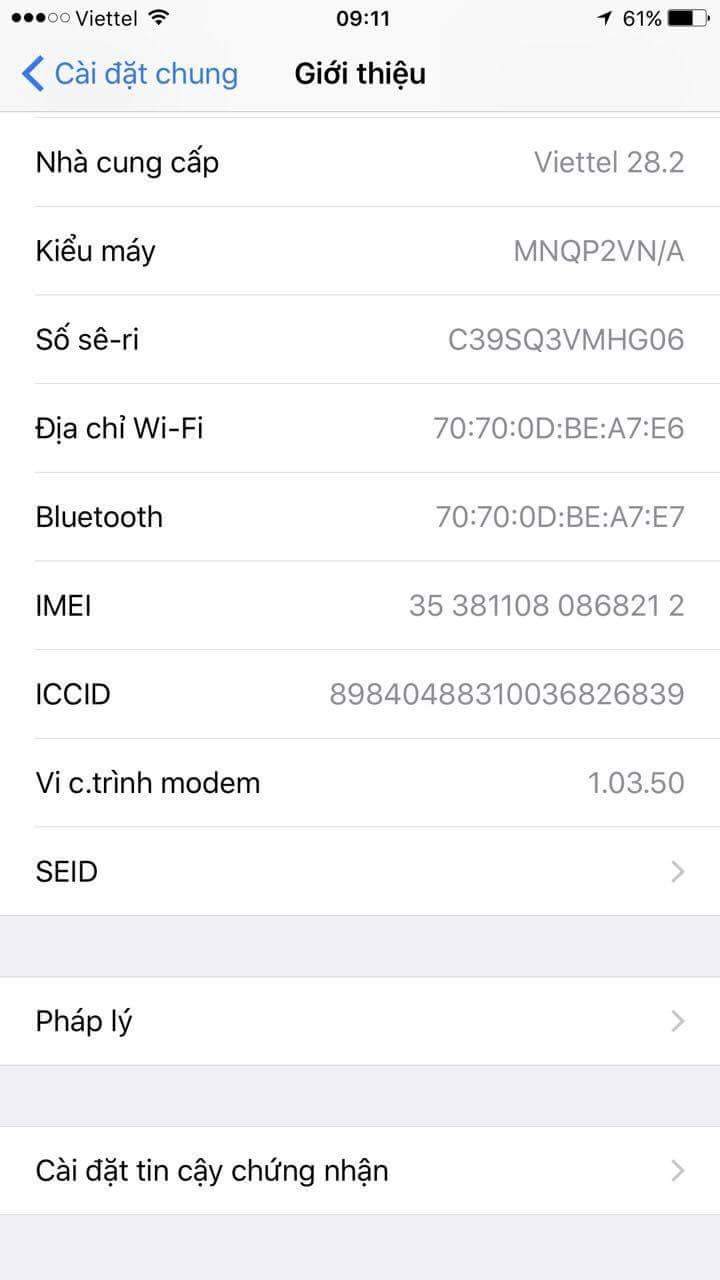This screenshot has height=1280, width=720.
Task: Open Cài đặt tin cậy chứng nhận
Action: [360, 1171]
